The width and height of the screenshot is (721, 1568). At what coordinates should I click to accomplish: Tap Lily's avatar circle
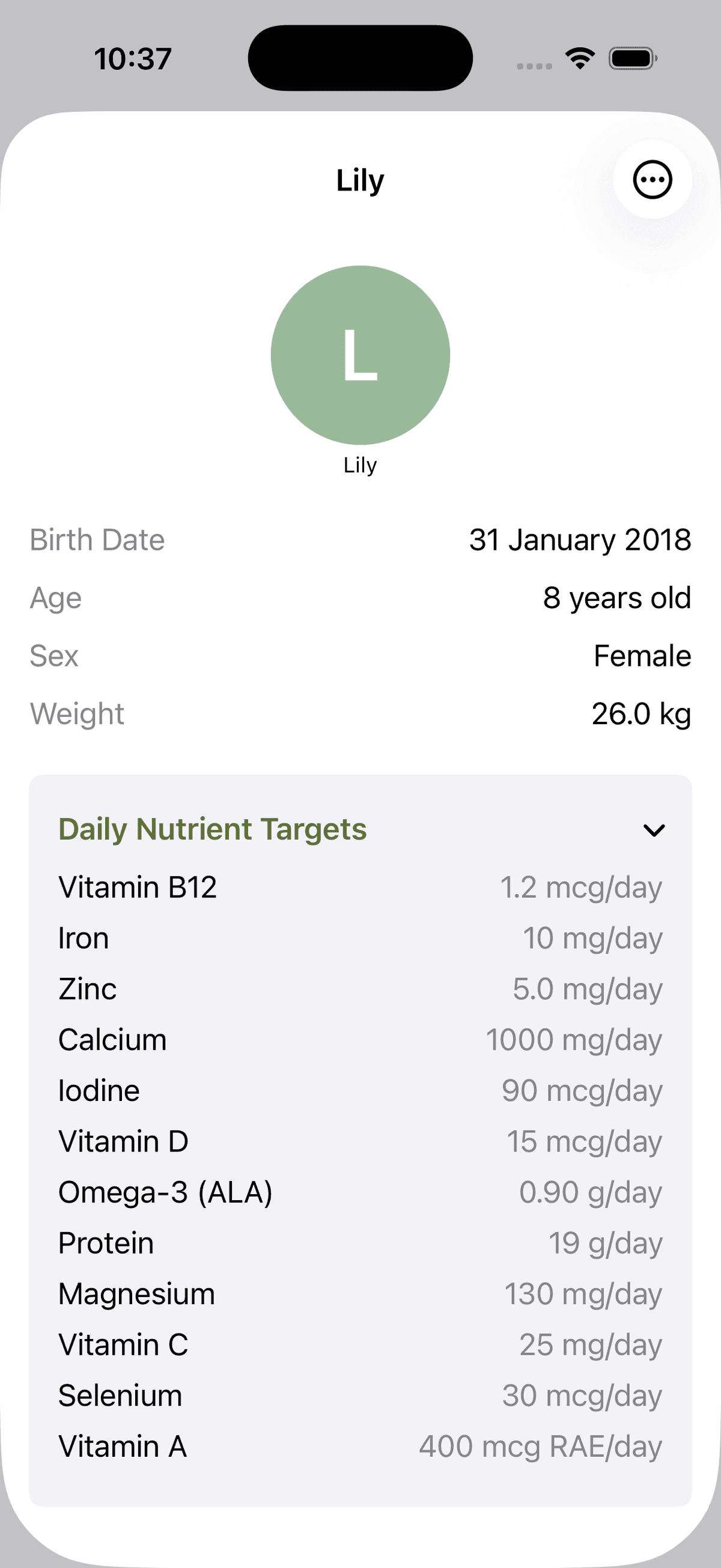(360, 355)
